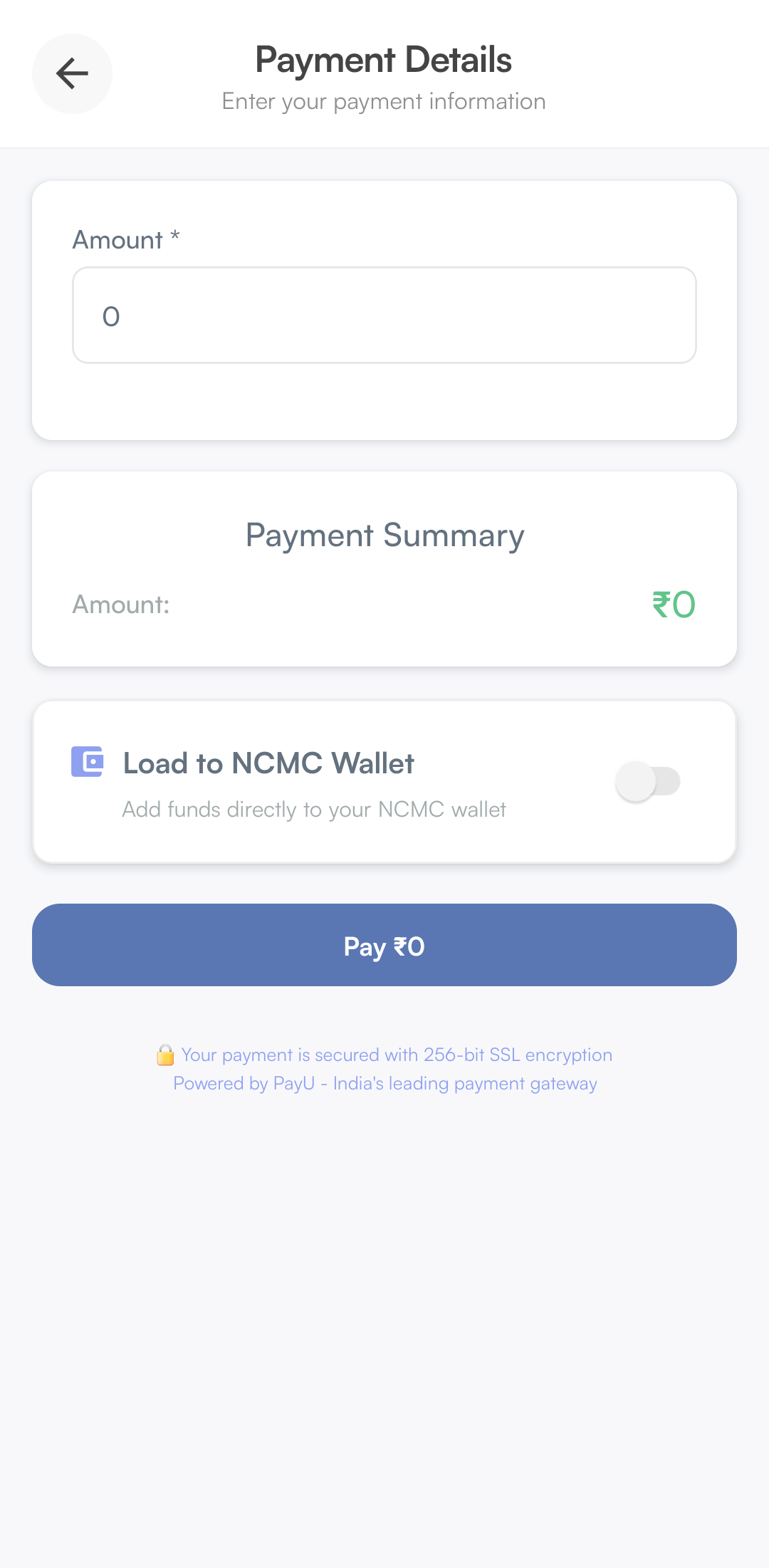Tap the Pay ₹0 button
This screenshot has width=769, height=1568.
pyautogui.click(x=384, y=945)
